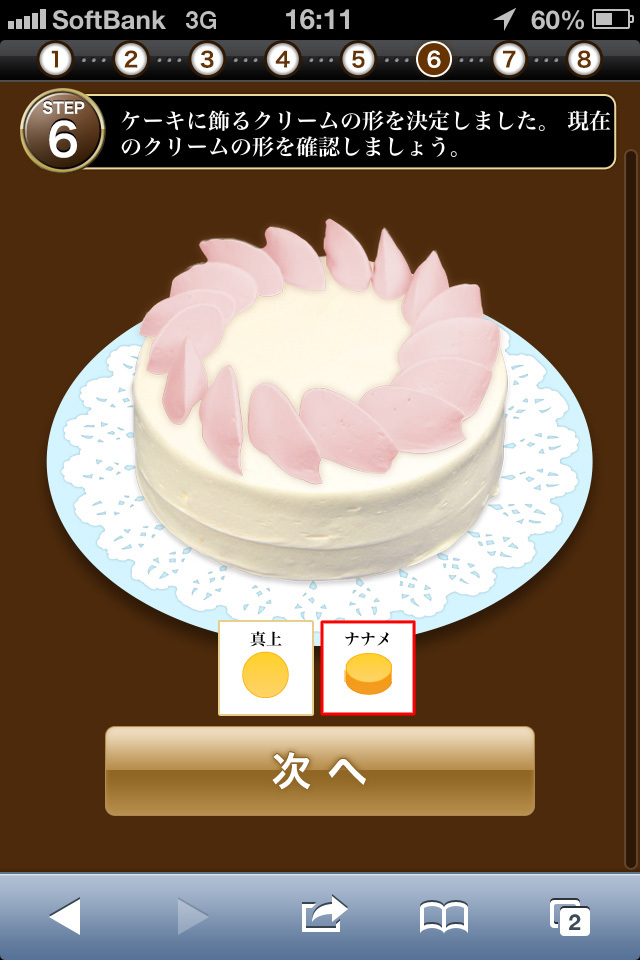Go back to the previous browser page
The width and height of the screenshot is (640, 960).
tap(65, 915)
